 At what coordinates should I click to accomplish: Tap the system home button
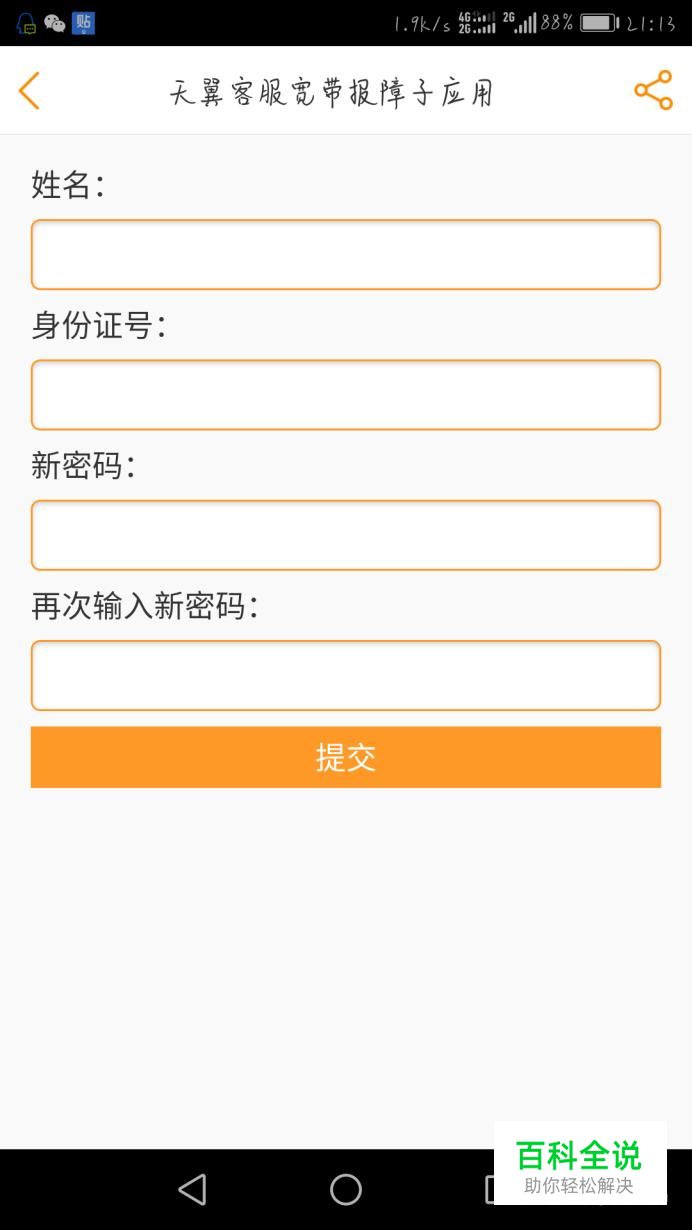pos(346,1189)
